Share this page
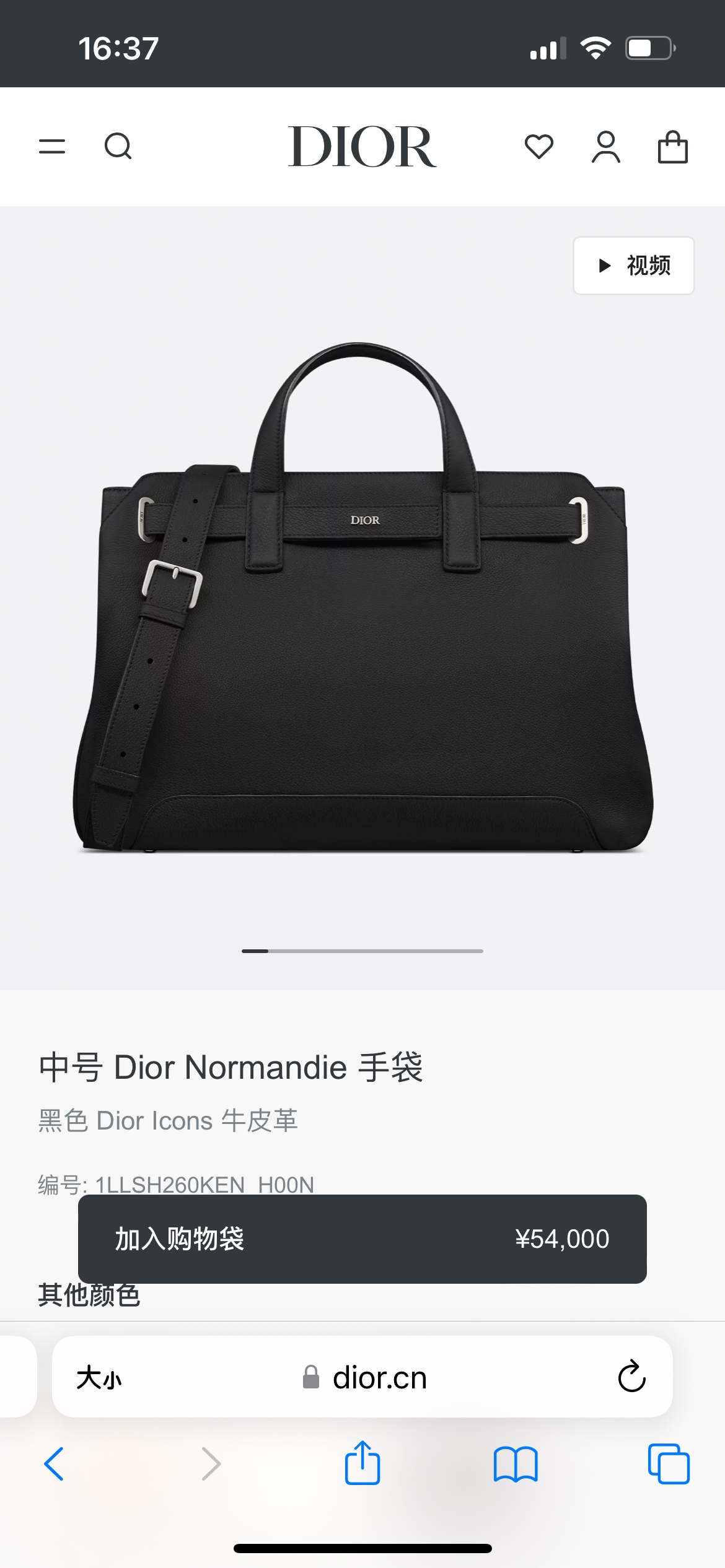This screenshot has width=725, height=1568. 362,1463
